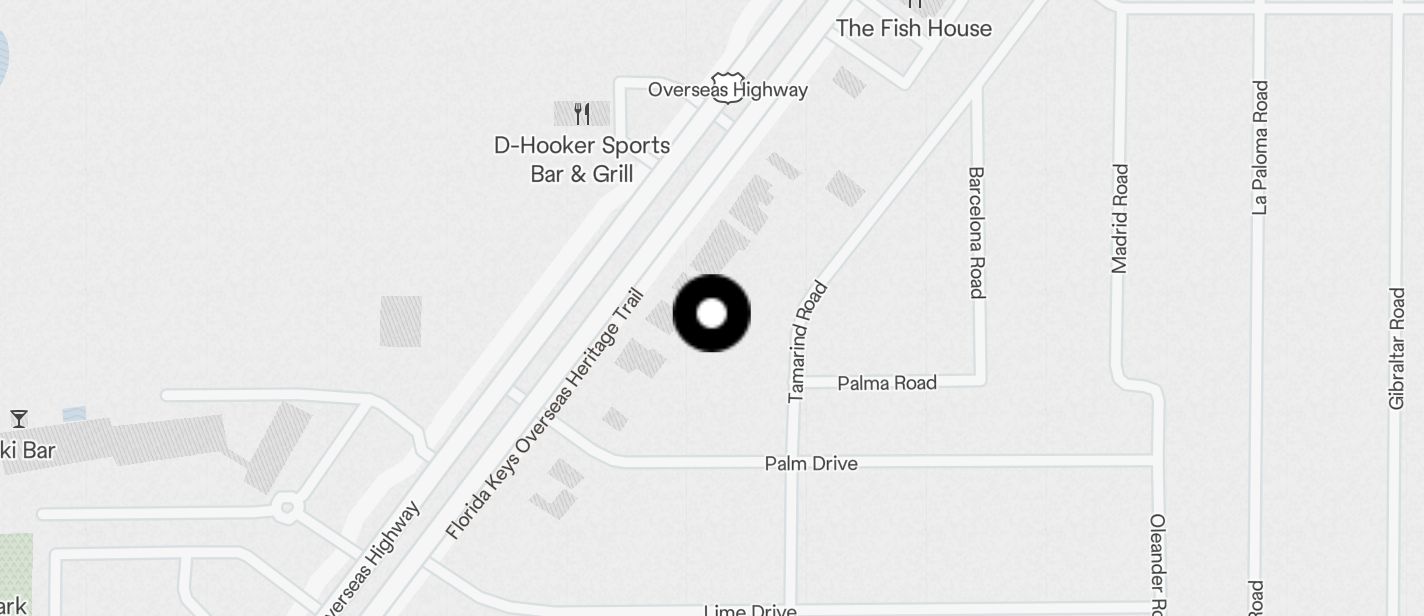1424x616 pixels.
Task: Open the bar marker with cocktail icon
Action: (19, 419)
